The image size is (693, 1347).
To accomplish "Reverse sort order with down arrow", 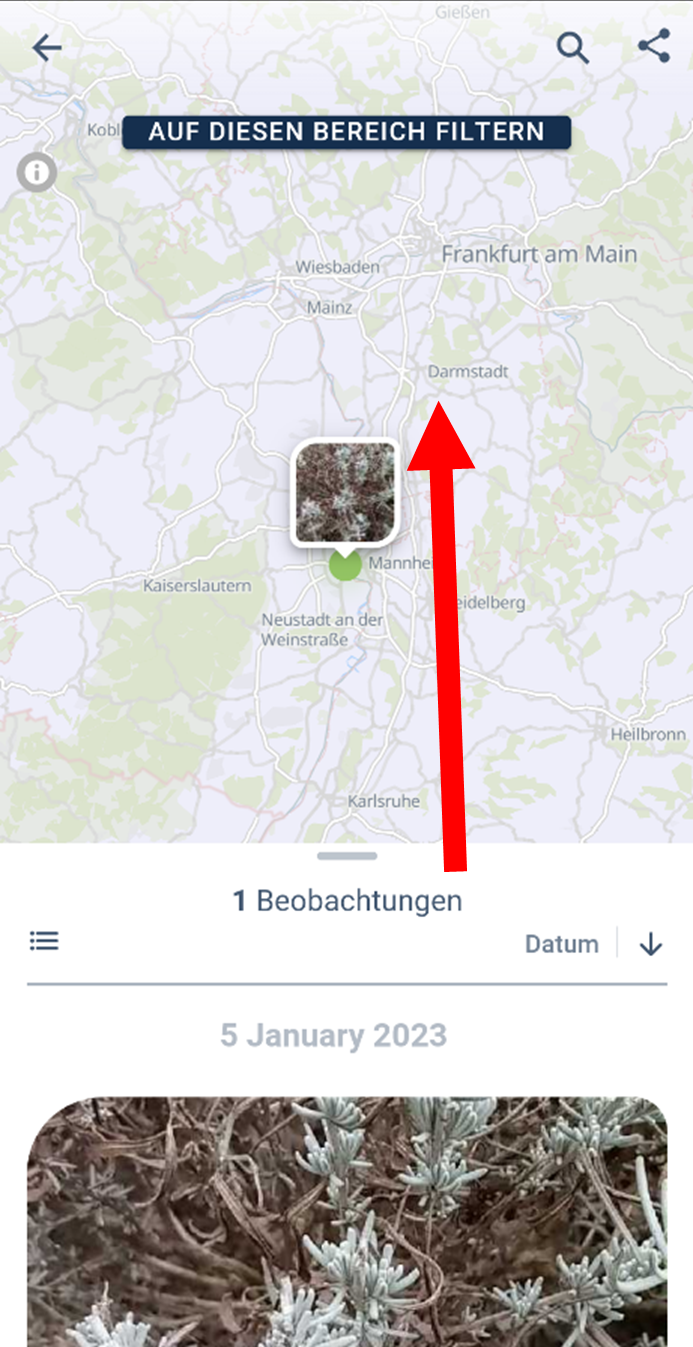I will point(651,944).
